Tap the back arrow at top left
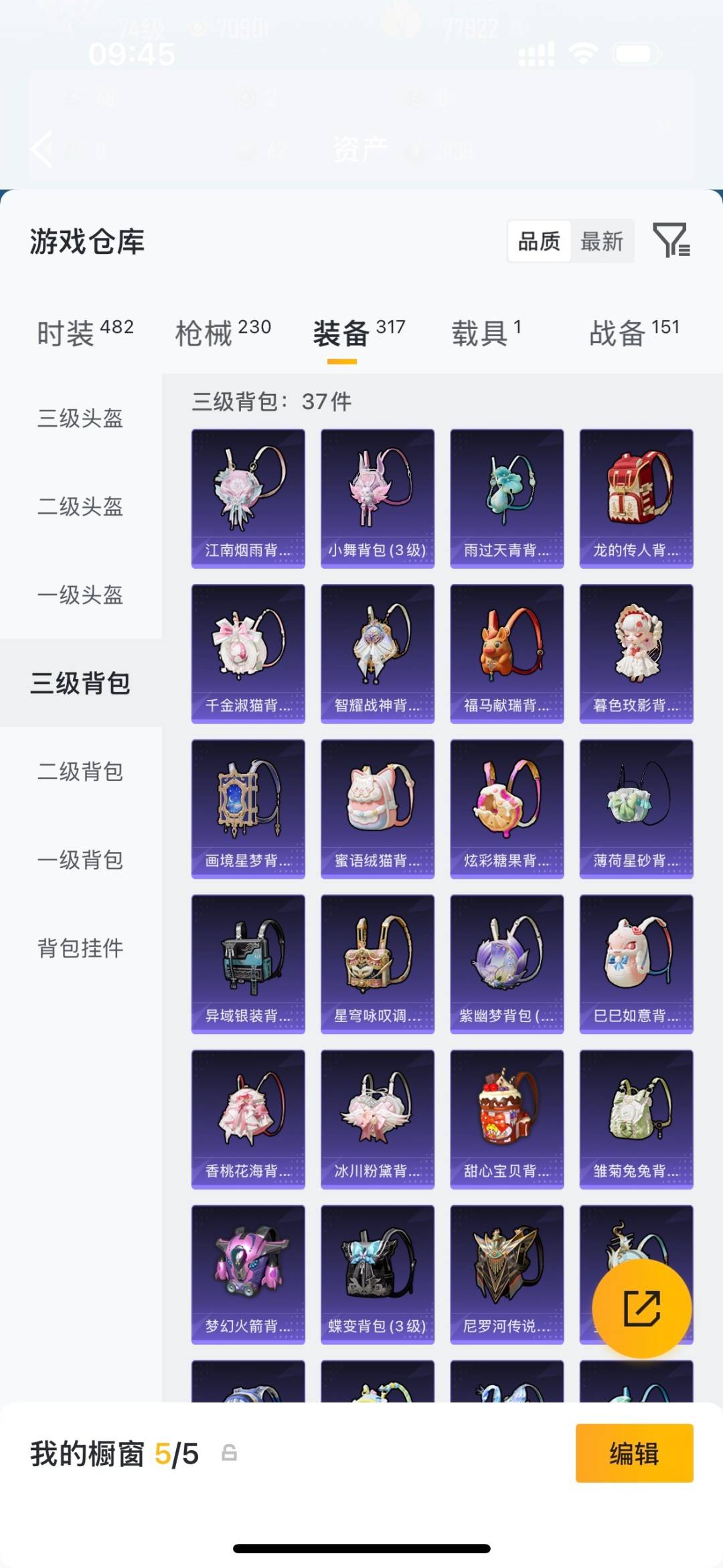 pos(40,149)
